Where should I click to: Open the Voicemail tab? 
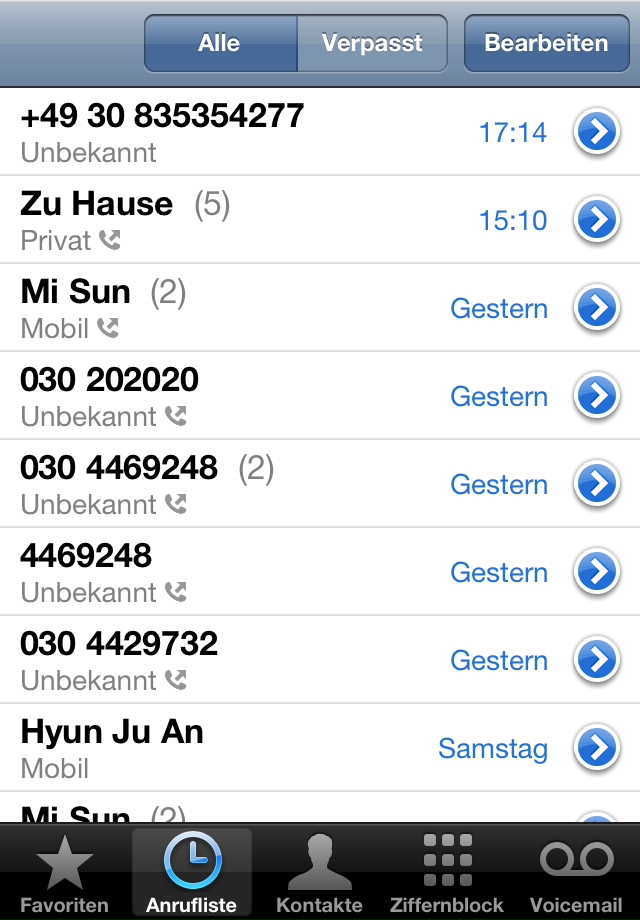click(576, 872)
